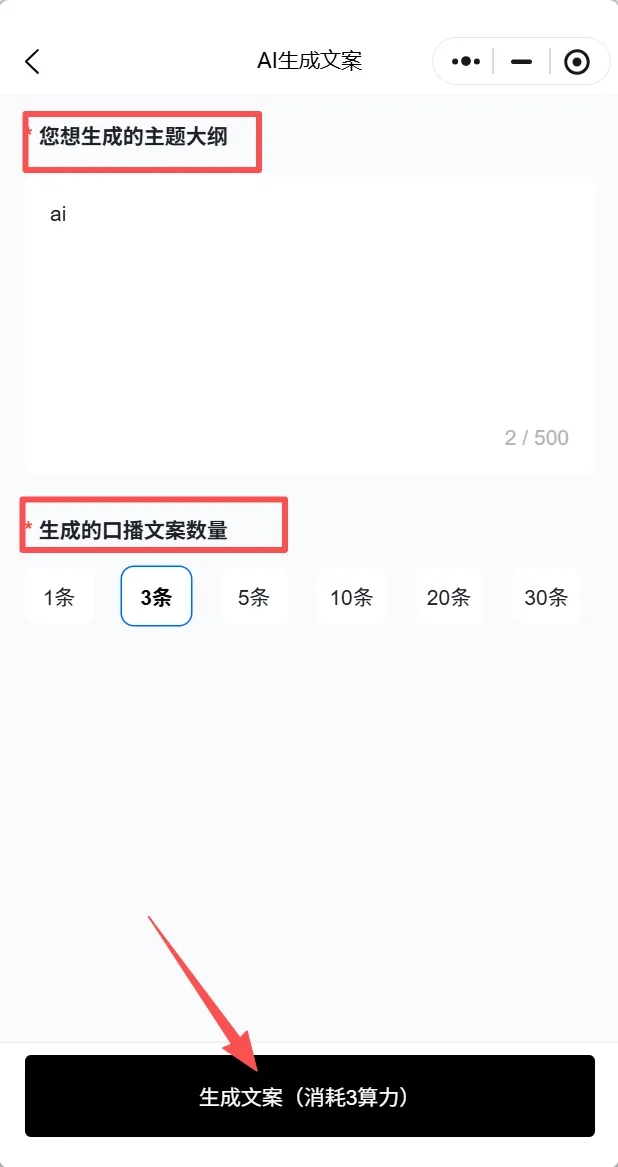Pick 20条 copy quantity
The height and width of the screenshot is (1167, 618).
click(448, 598)
